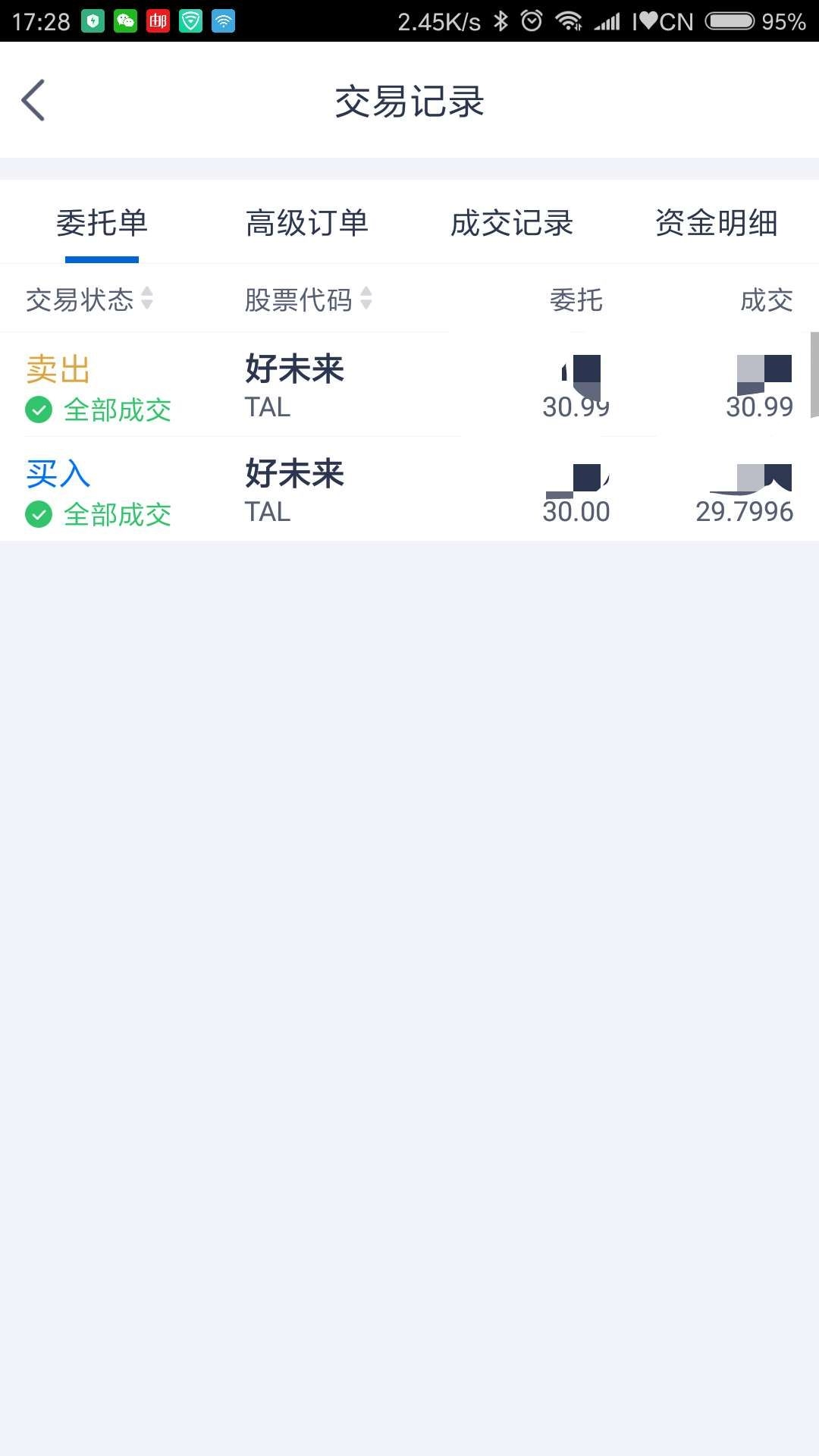This screenshot has width=819, height=1456.
Task: Sort orders by 股票代码
Action: pyautogui.click(x=308, y=300)
